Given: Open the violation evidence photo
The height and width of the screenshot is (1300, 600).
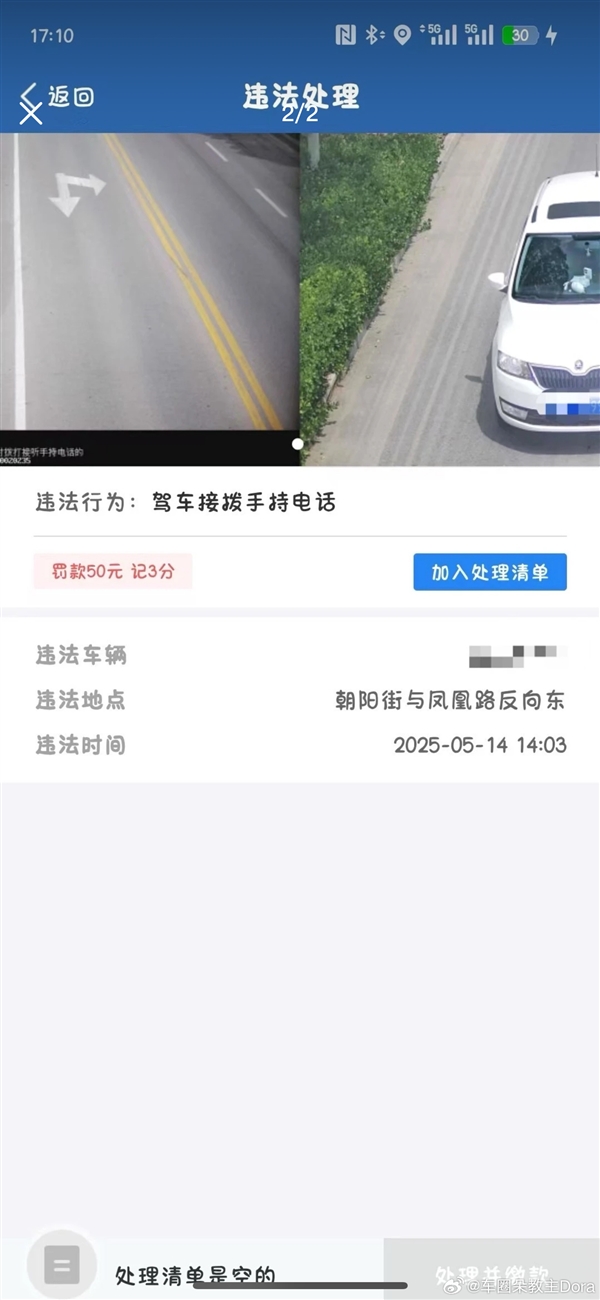Looking at the screenshot, I should pos(300,300).
